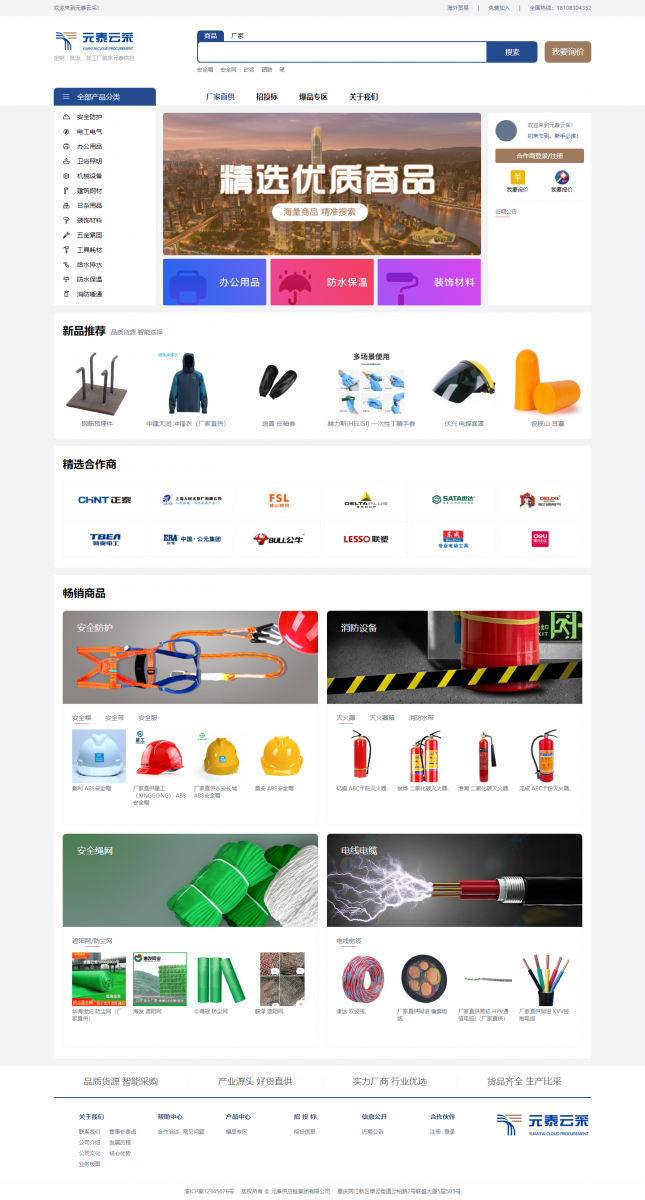Open the 招投标 bidding section
645x1200 pixels.
[x=267, y=97]
